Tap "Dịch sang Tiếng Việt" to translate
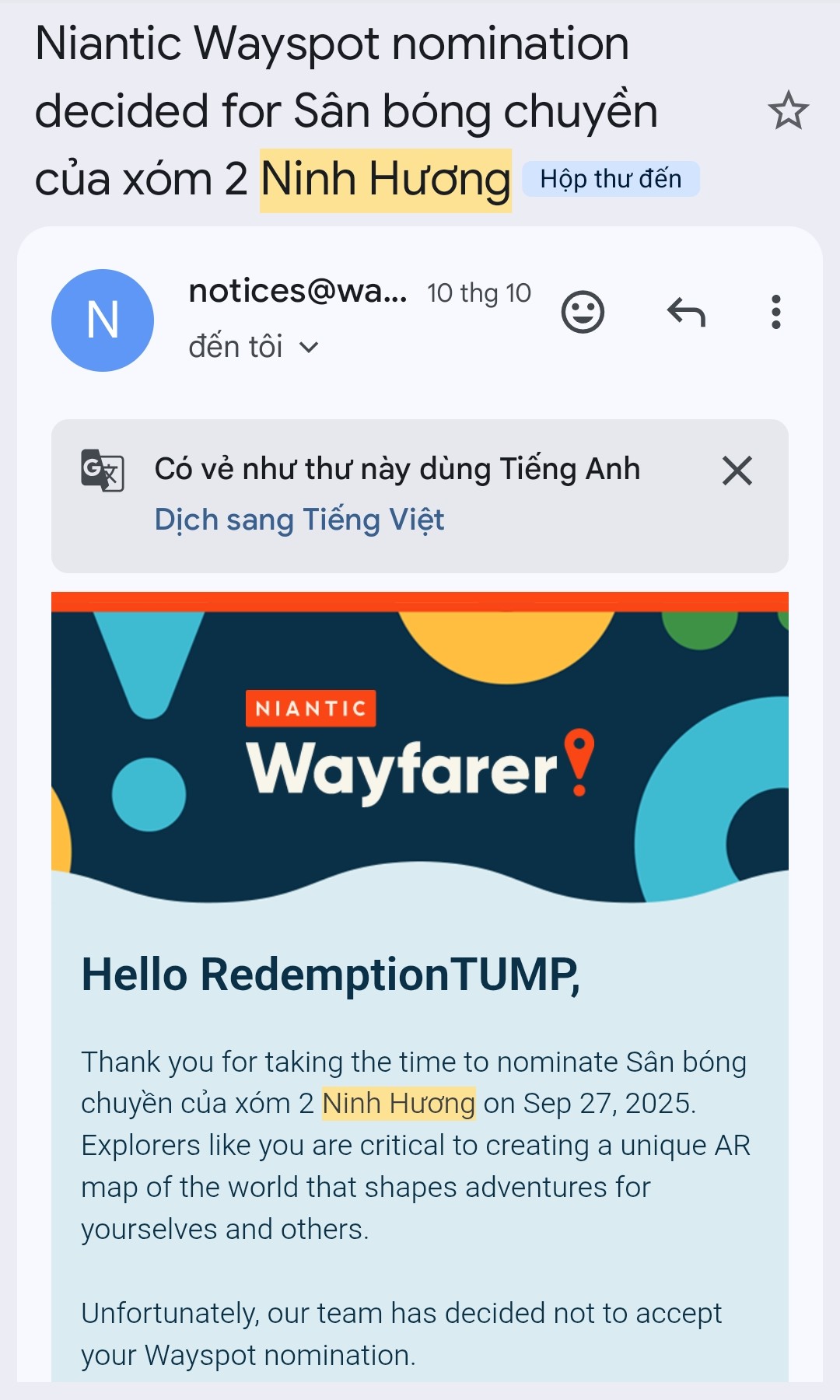Viewport: 840px width, 1400px height. point(299,520)
